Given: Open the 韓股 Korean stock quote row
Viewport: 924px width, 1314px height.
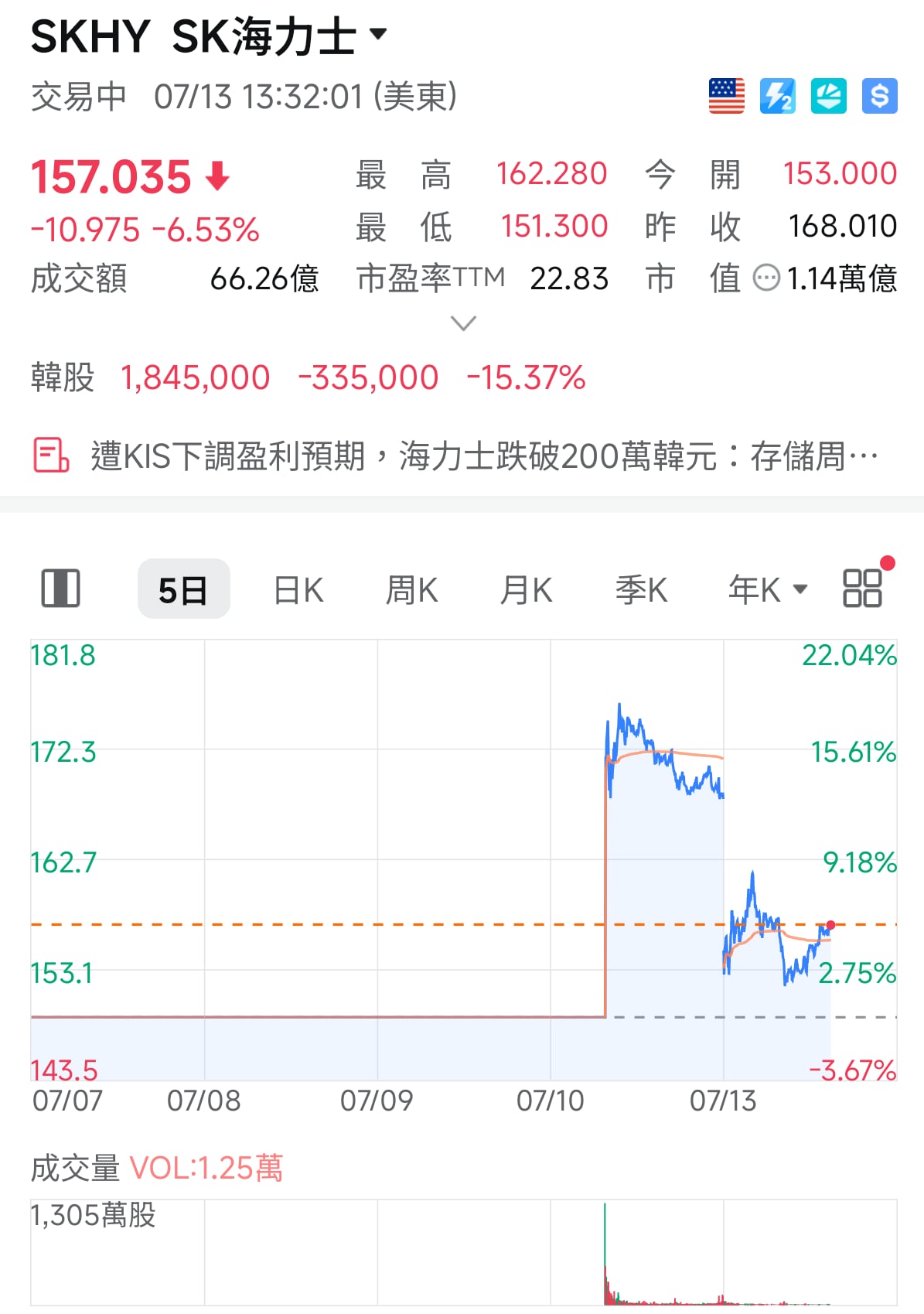Looking at the screenshot, I should pos(308,378).
